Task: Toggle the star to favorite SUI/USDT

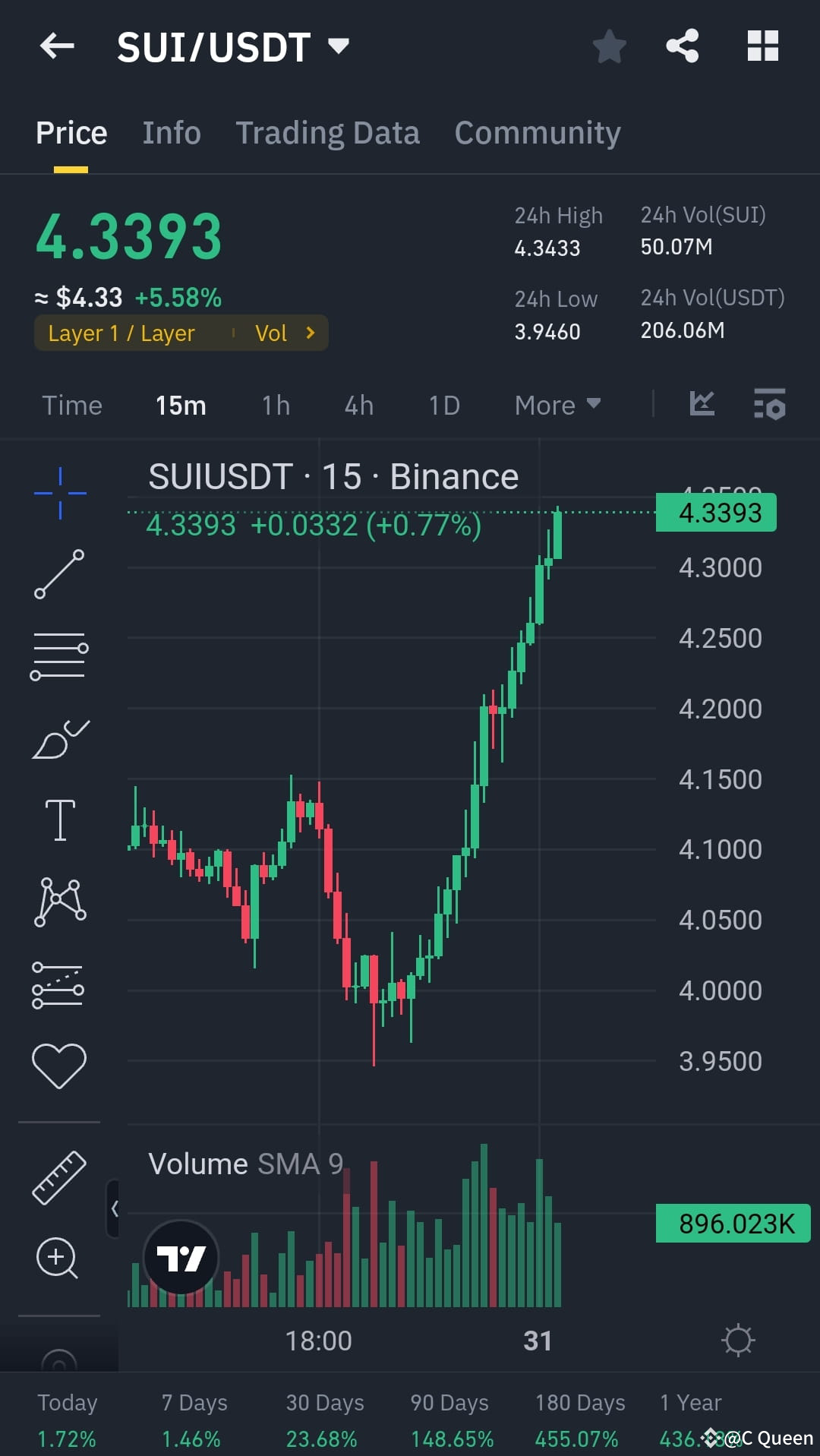Action: pos(610,46)
